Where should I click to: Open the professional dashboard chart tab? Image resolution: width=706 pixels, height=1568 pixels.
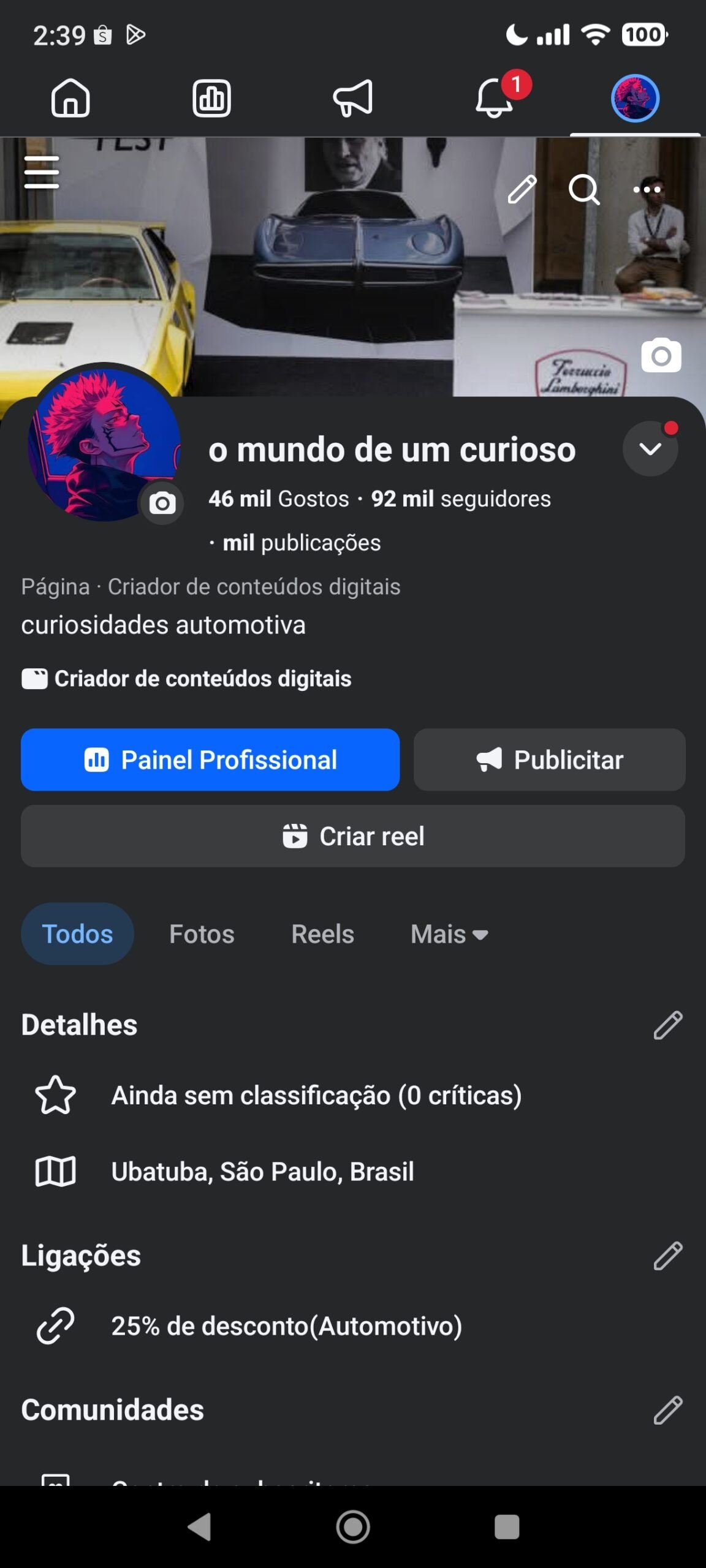211,98
